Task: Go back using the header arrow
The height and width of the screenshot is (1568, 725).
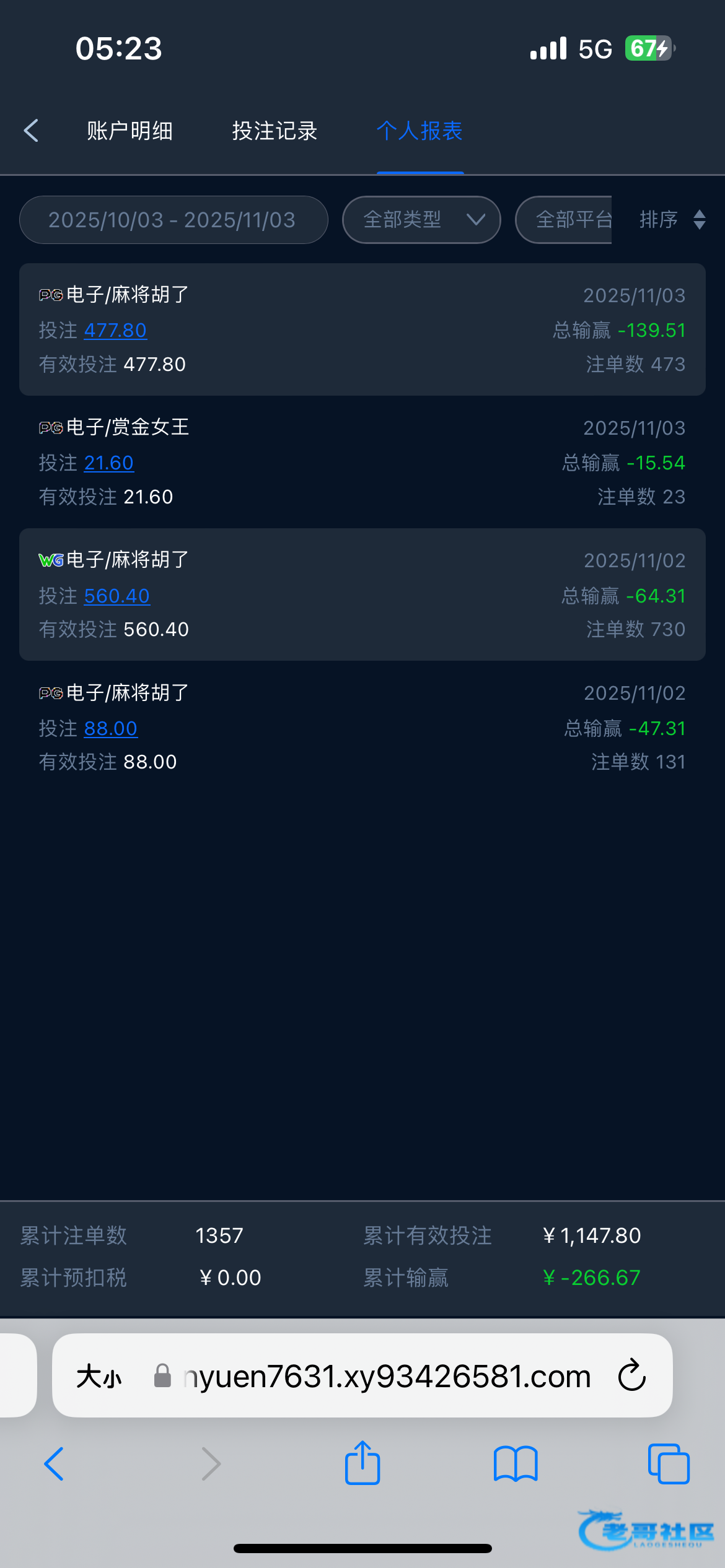Action: tap(31, 131)
